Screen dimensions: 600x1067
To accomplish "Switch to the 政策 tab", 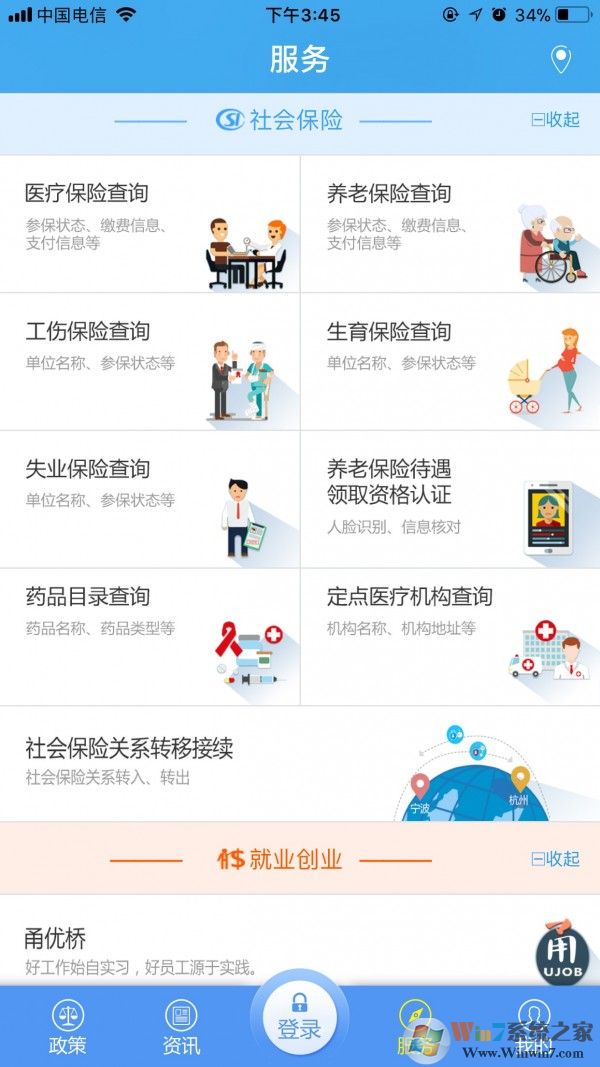I will tap(68, 1027).
